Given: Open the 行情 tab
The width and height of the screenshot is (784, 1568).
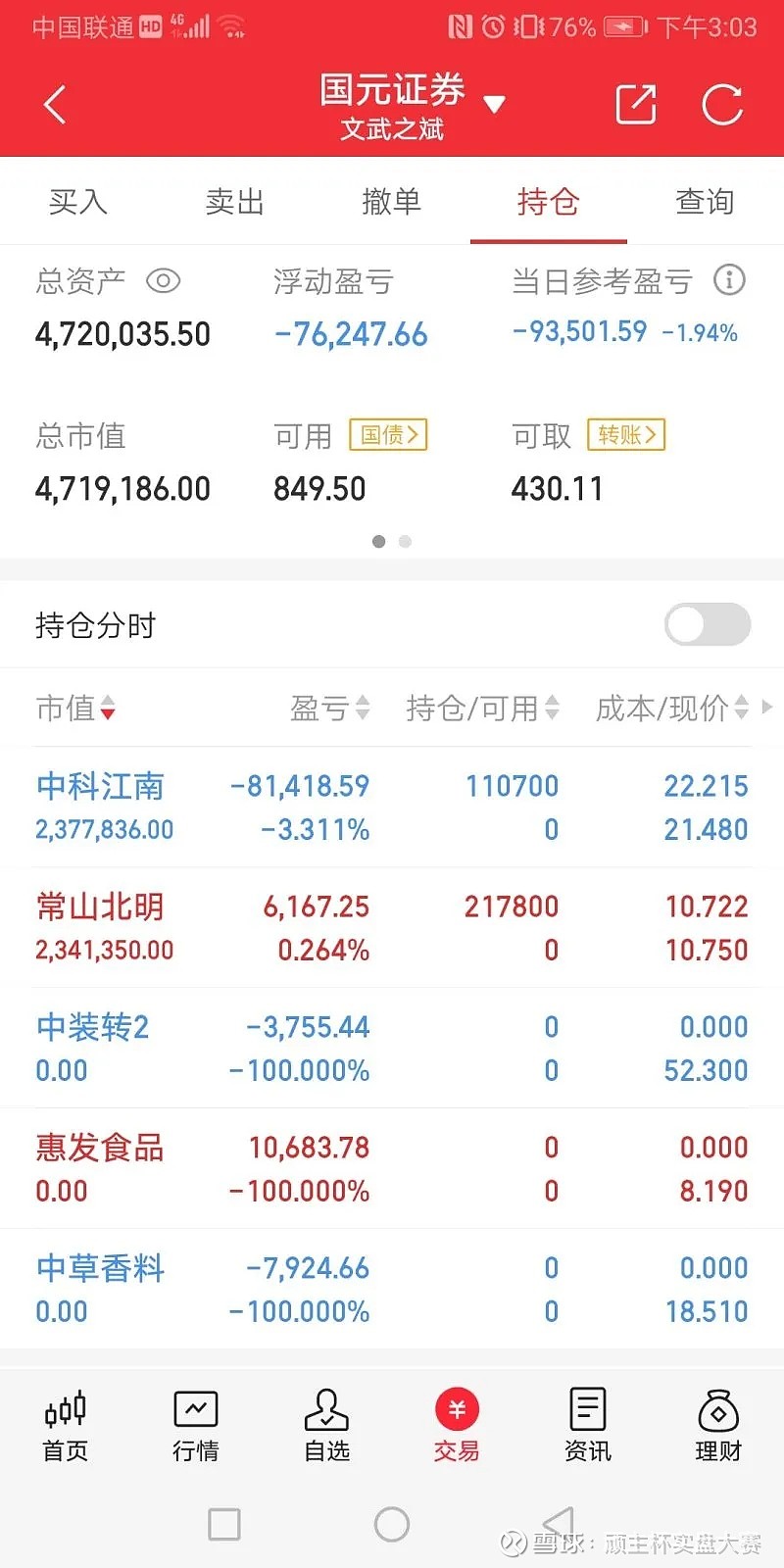Looking at the screenshot, I should 196,1426.
